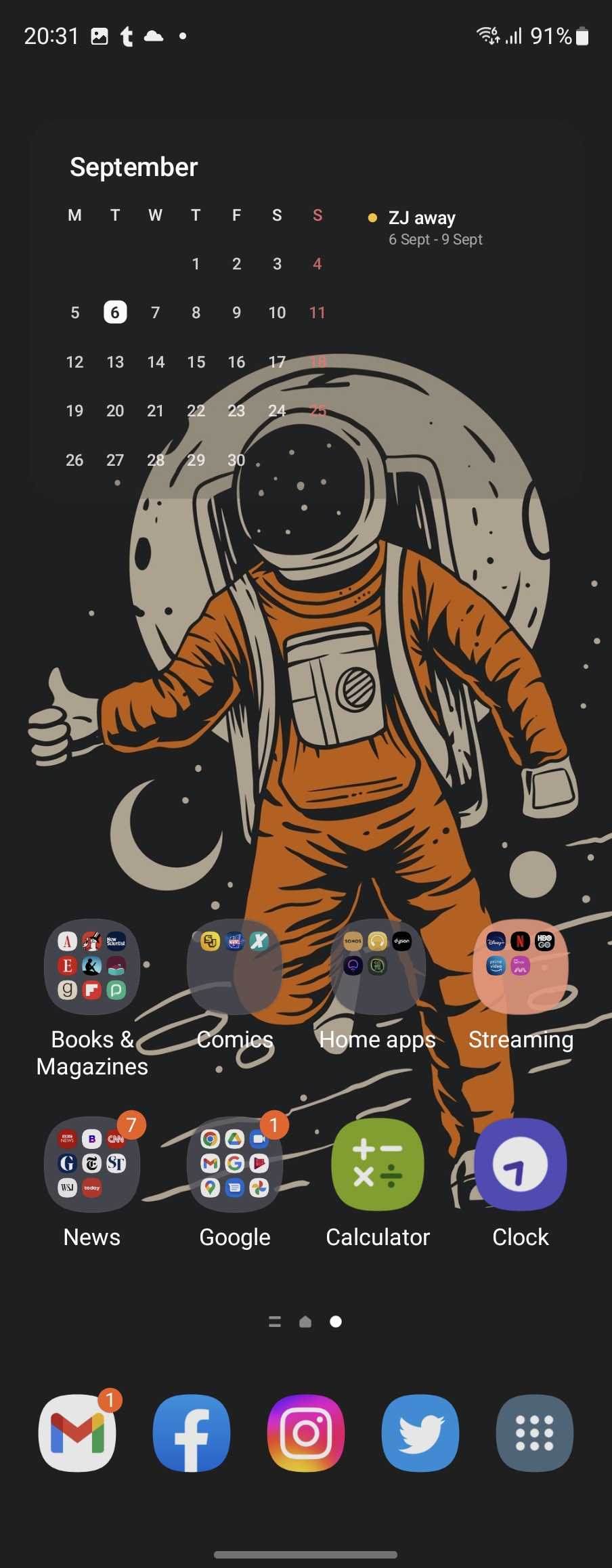Launch Facebook from the dock
Screen dimensions: 612x1568
pyautogui.click(x=192, y=1433)
